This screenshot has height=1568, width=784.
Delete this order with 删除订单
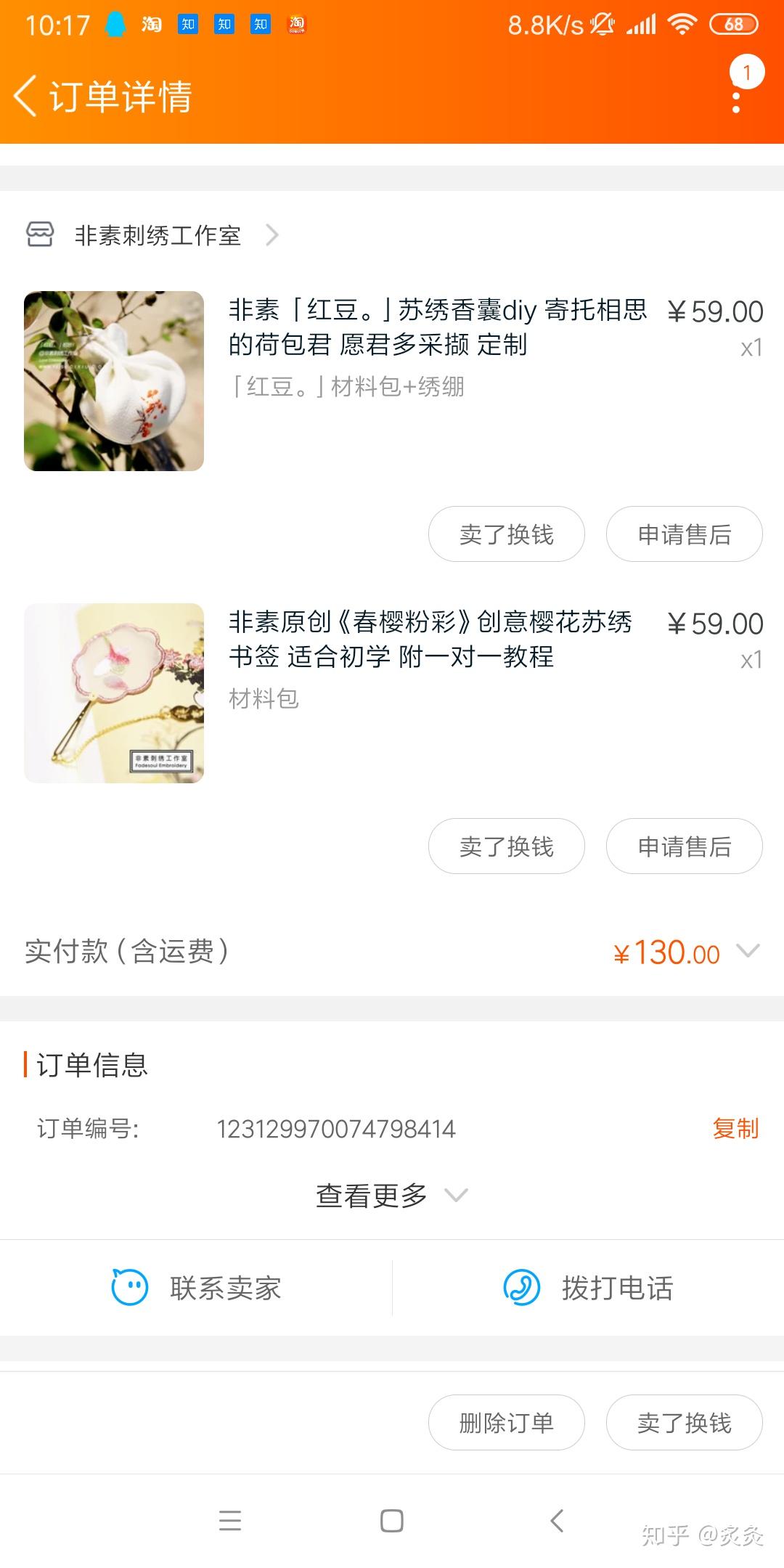(x=506, y=1423)
